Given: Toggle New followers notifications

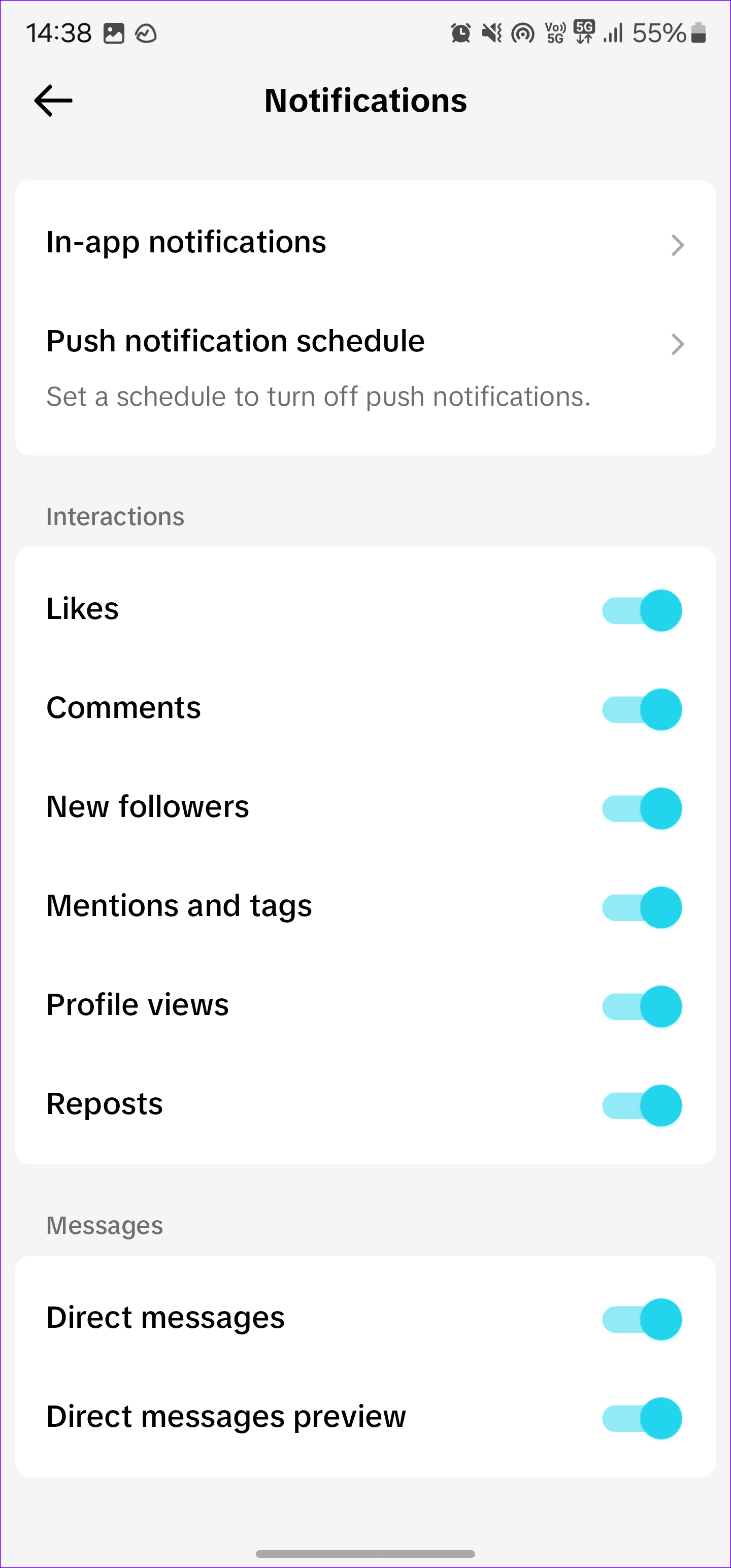Looking at the screenshot, I should pos(642,808).
